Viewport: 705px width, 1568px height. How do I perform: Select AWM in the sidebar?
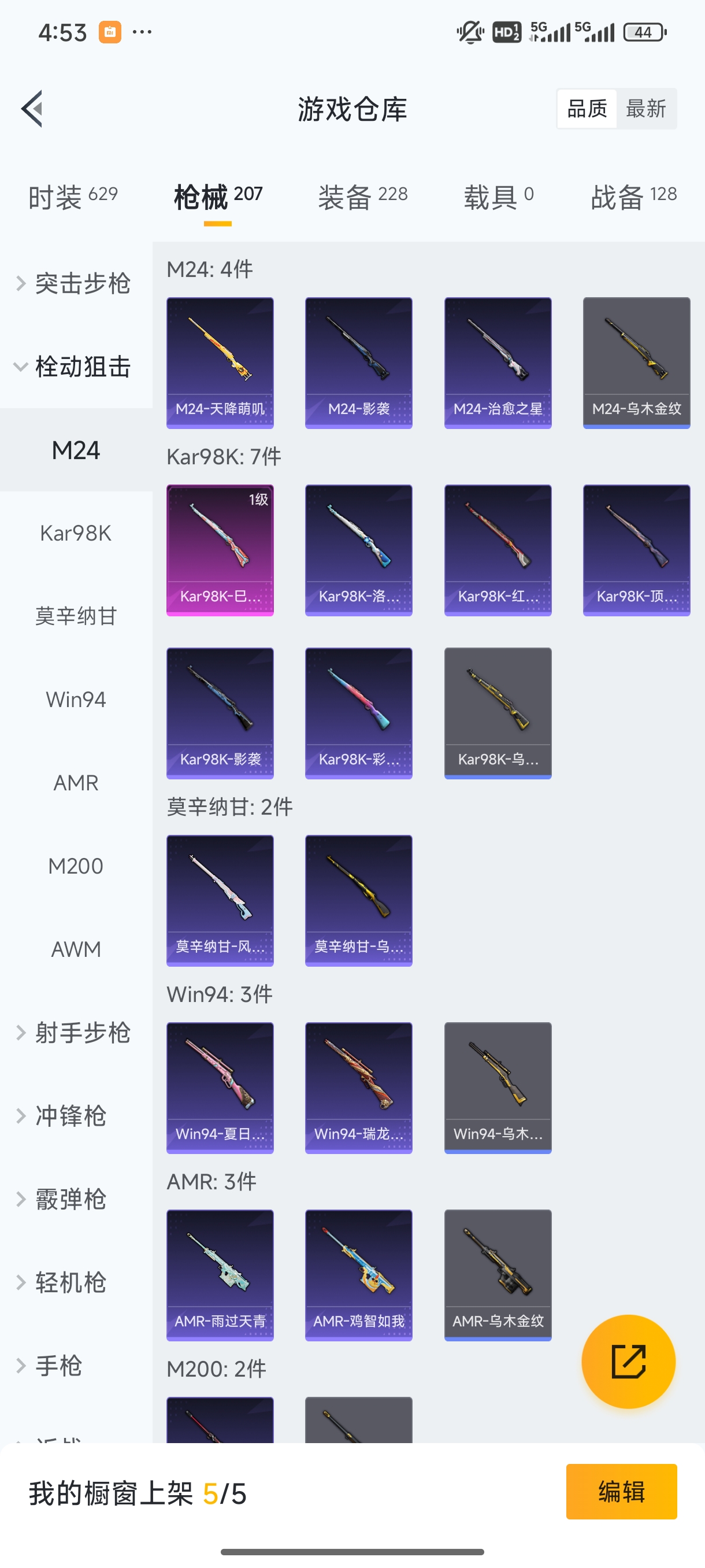click(76, 948)
